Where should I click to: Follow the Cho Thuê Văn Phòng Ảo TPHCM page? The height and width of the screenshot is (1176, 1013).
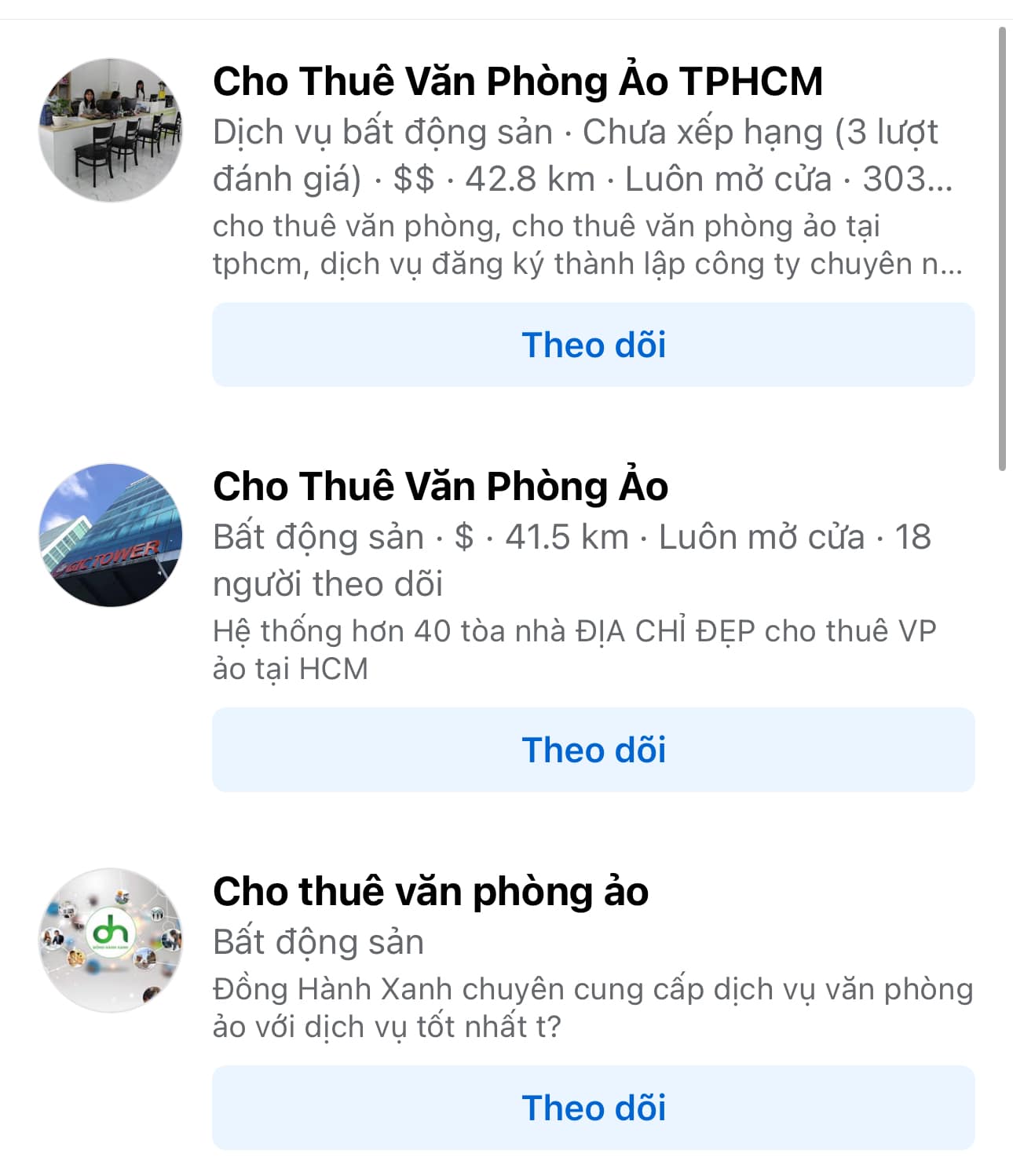point(593,345)
